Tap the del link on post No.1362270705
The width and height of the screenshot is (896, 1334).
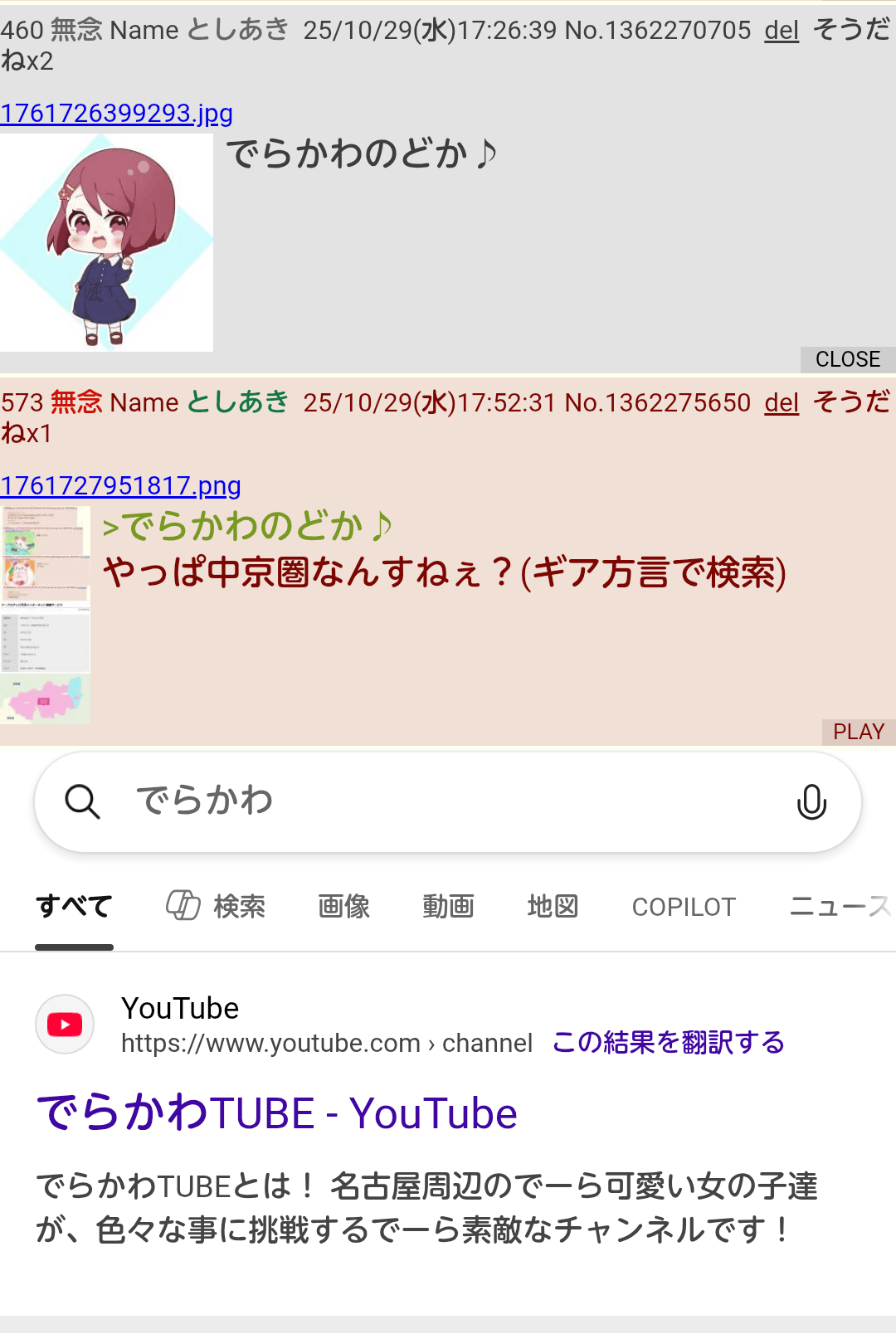click(781, 31)
